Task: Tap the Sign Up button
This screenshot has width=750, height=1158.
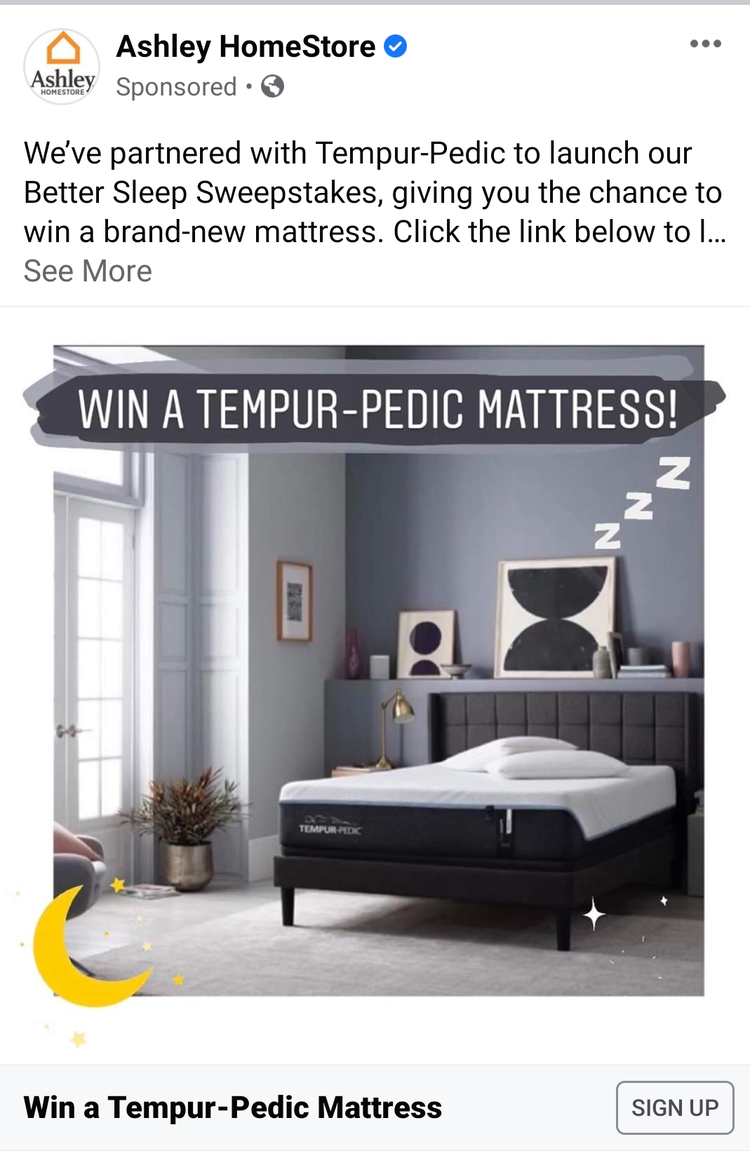Action: 674,1107
